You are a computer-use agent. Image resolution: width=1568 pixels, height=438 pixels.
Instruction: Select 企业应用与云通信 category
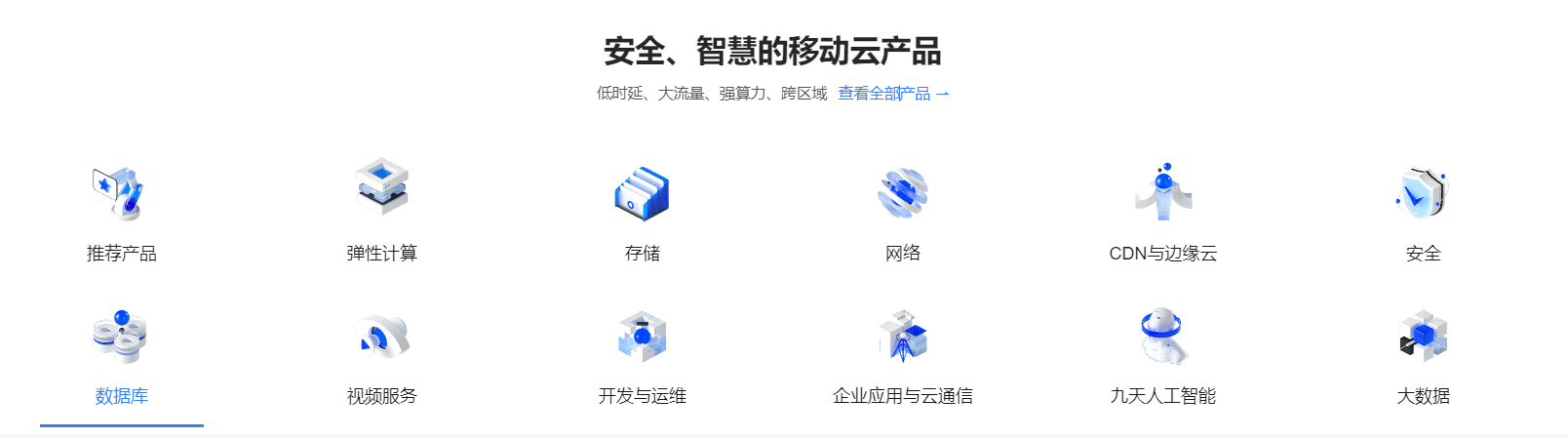(903, 356)
